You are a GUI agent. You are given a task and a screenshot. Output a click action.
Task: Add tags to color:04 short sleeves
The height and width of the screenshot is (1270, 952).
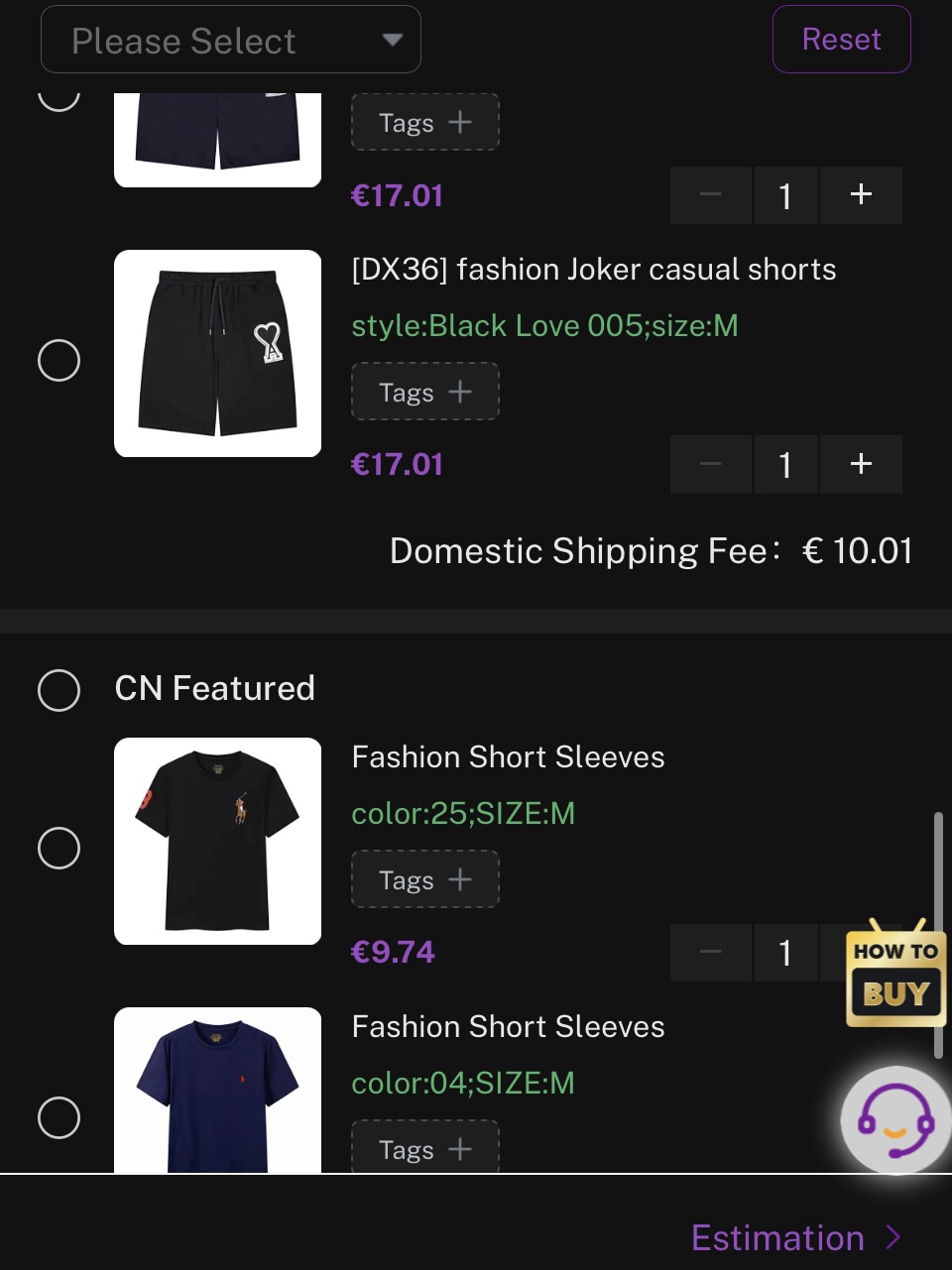[424, 1148]
